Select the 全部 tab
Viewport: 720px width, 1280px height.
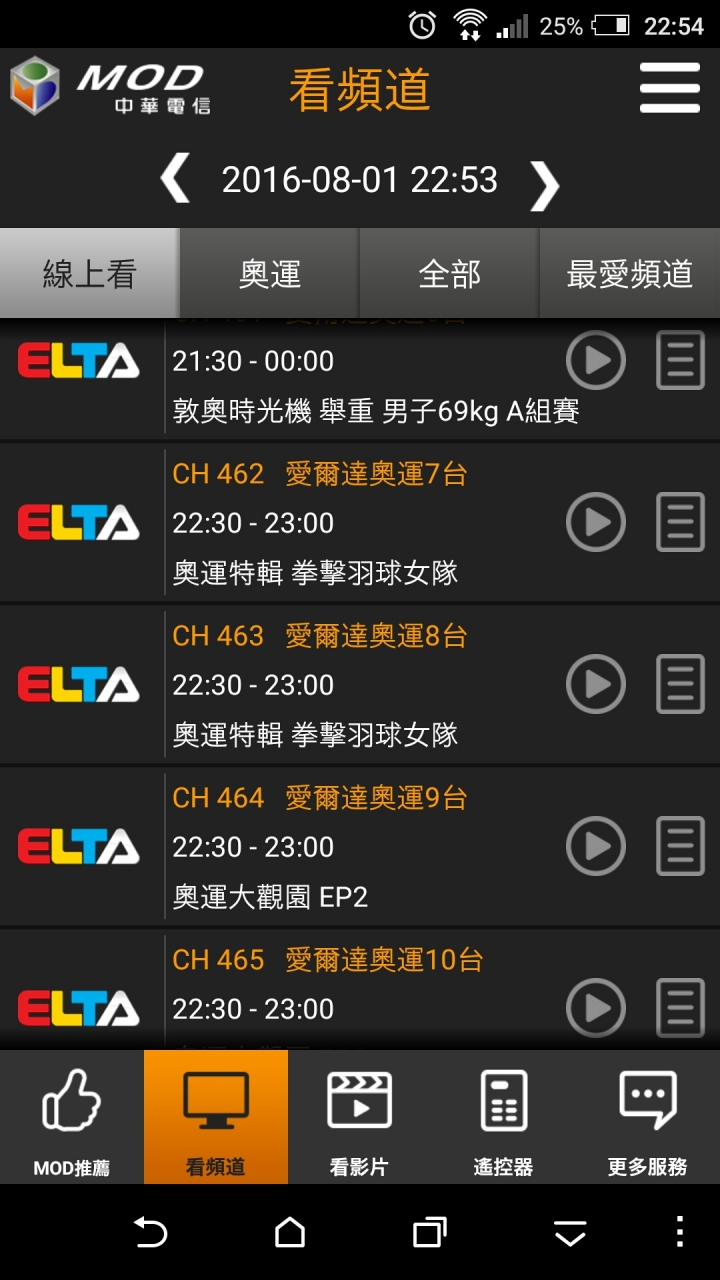(x=450, y=273)
